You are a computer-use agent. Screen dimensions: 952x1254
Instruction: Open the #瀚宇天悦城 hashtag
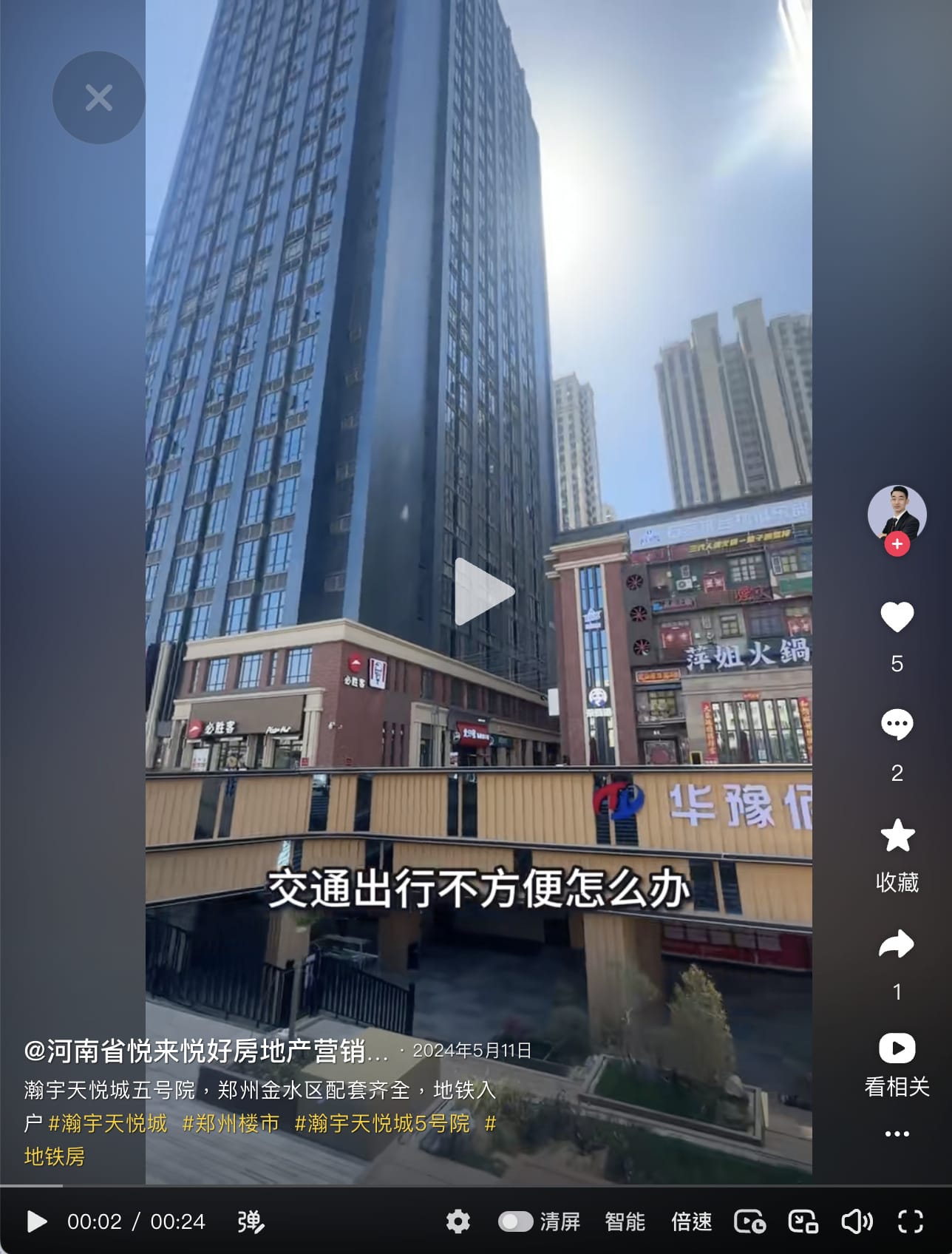(x=108, y=1123)
